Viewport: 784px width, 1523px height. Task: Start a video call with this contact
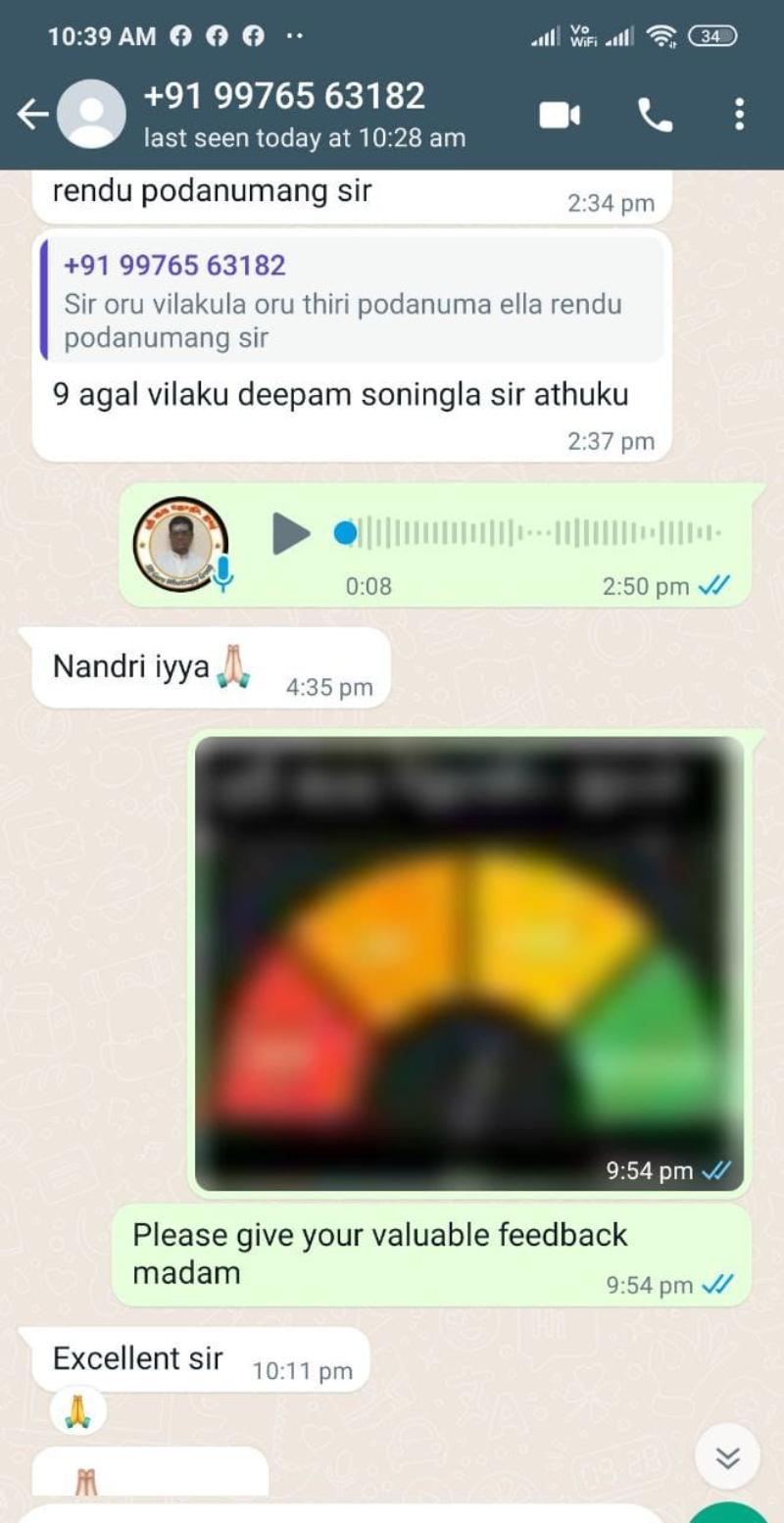(560, 115)
